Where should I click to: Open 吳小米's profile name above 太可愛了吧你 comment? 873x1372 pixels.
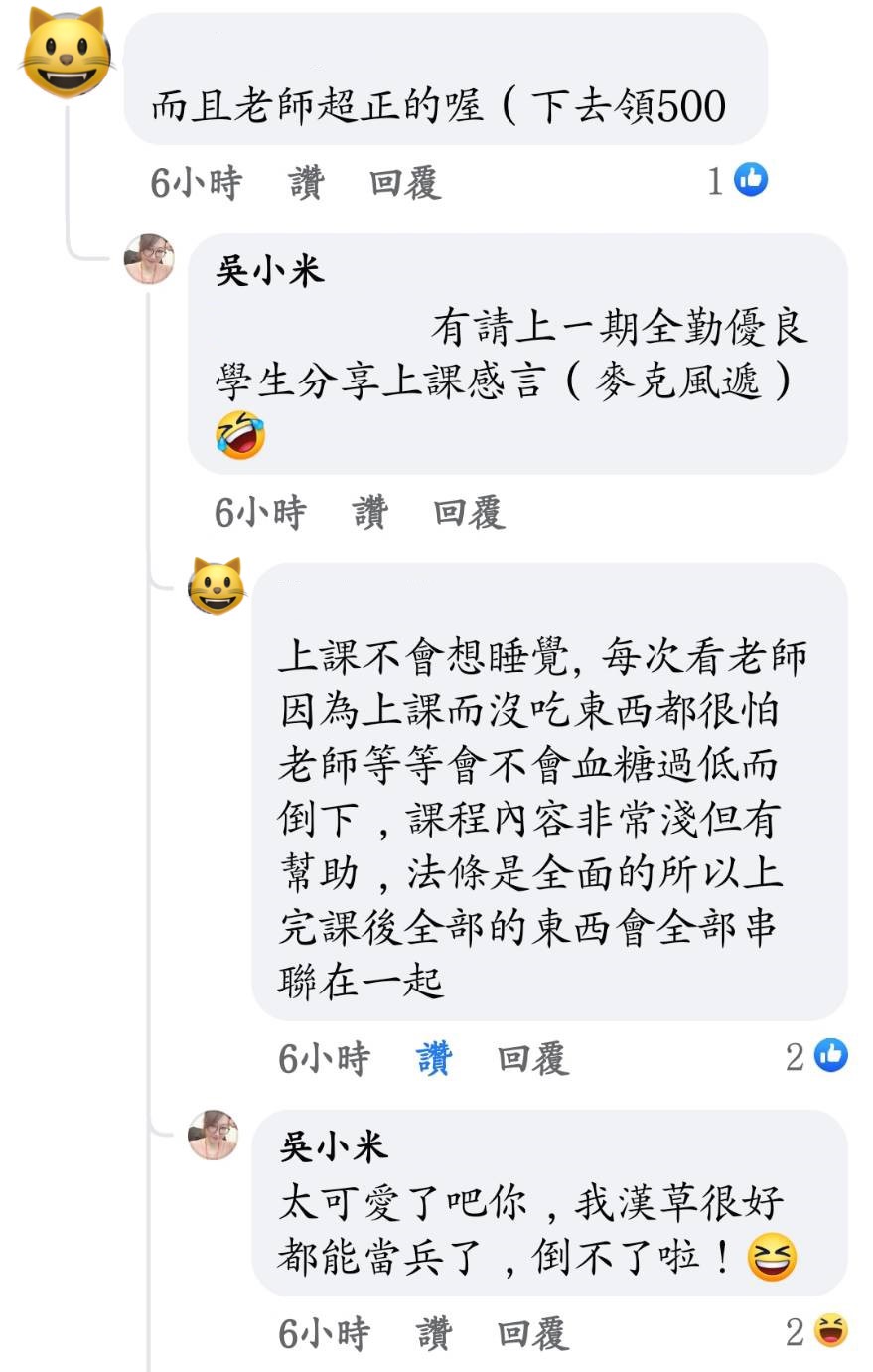[334, 1146]
